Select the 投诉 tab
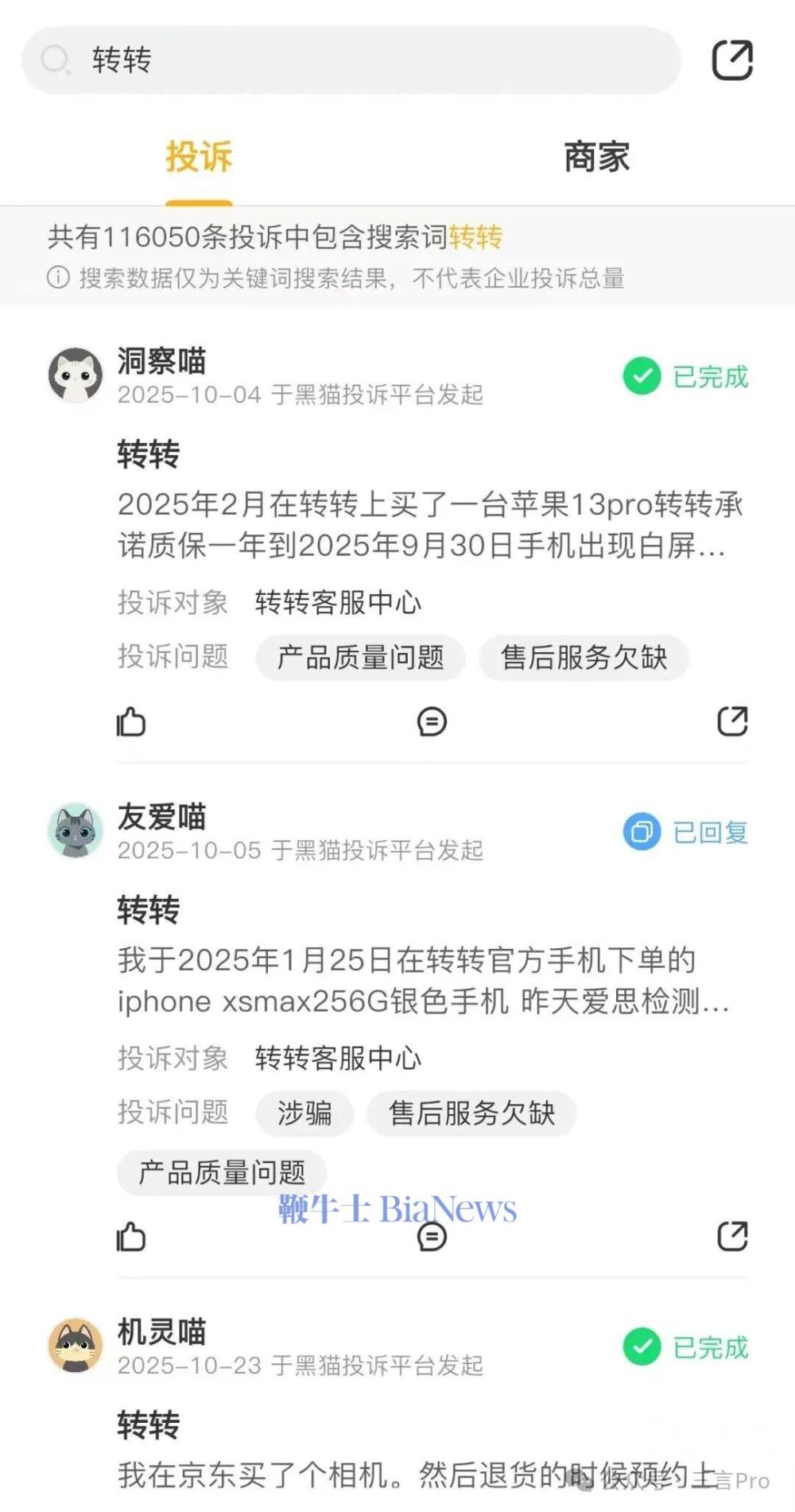 pos(199,157)
